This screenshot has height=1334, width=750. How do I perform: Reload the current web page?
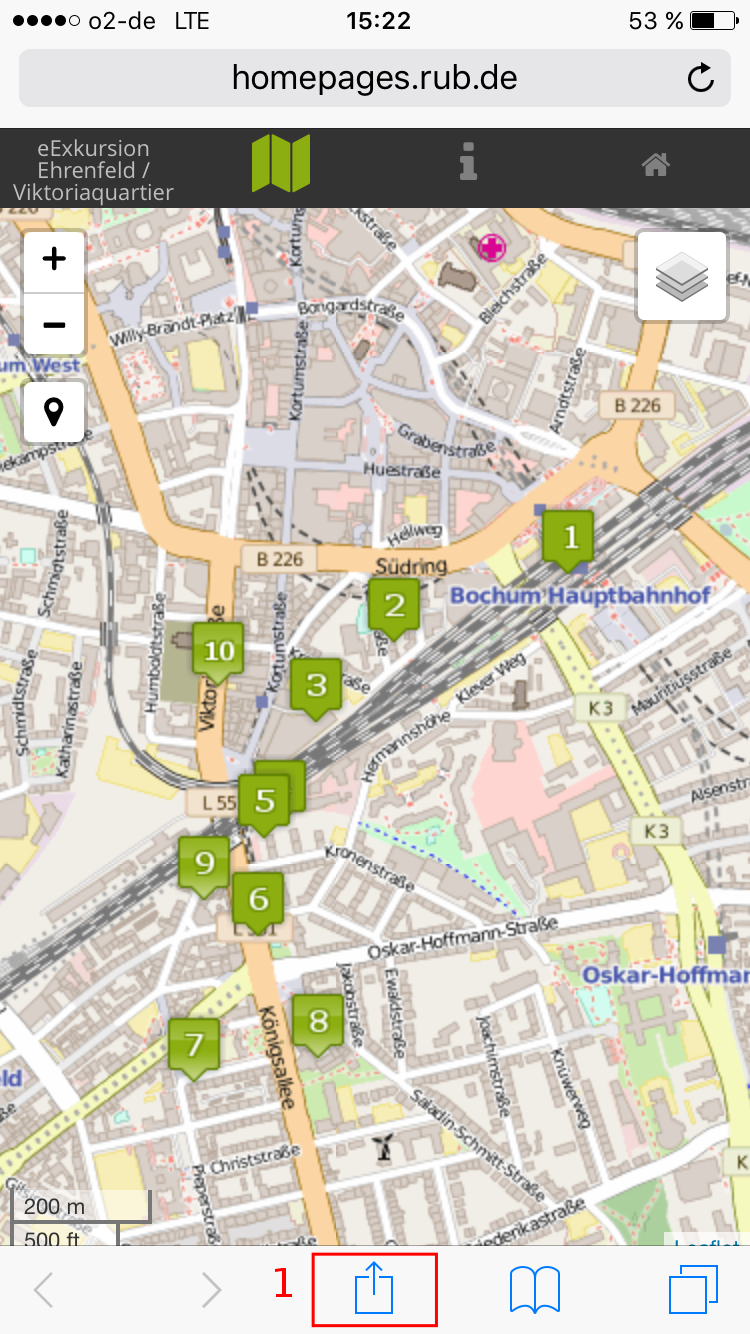(701, 78)
